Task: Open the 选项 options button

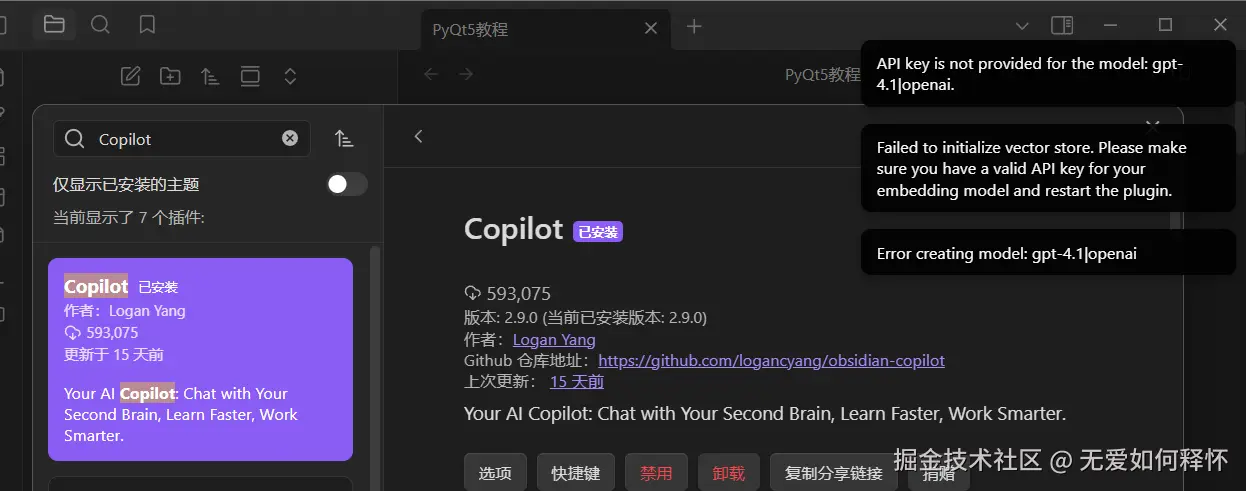Action: point(495,473)
